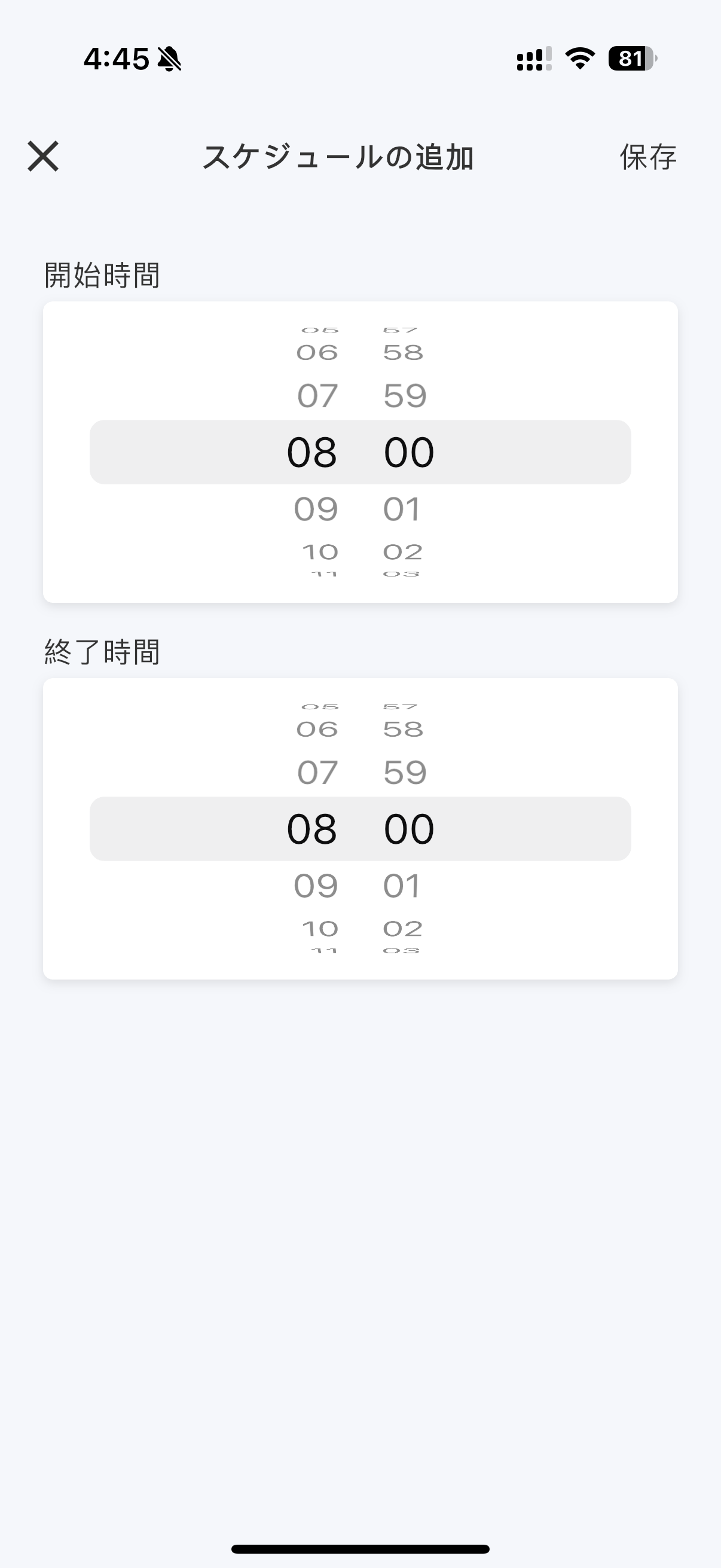Select hour 09 in 終了時間 picker
This screenshot has width=721, height=1568.
(316, 886)
